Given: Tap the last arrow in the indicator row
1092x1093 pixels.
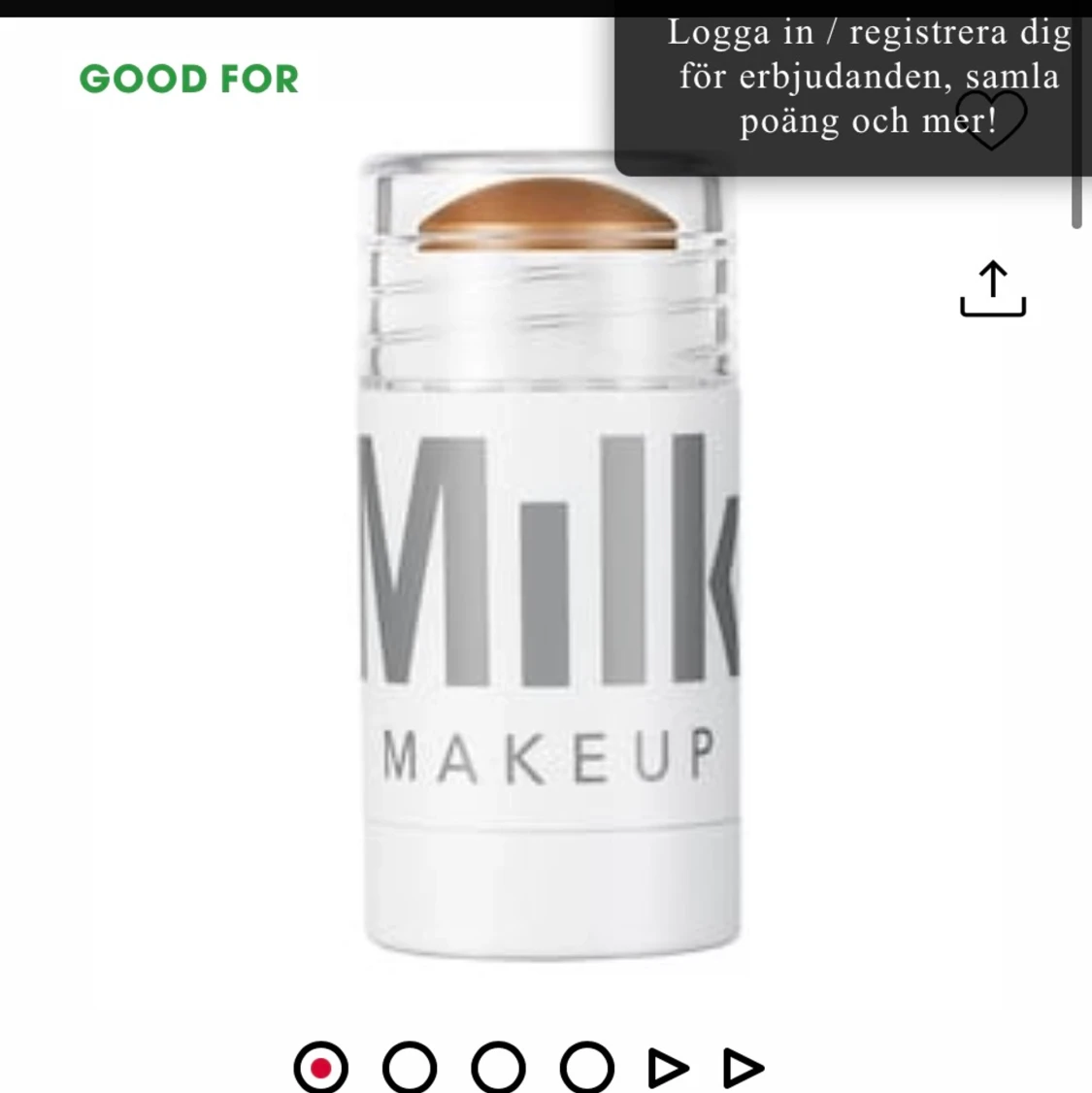Looking at the screenshot, I should click(x=744, y=1069).
